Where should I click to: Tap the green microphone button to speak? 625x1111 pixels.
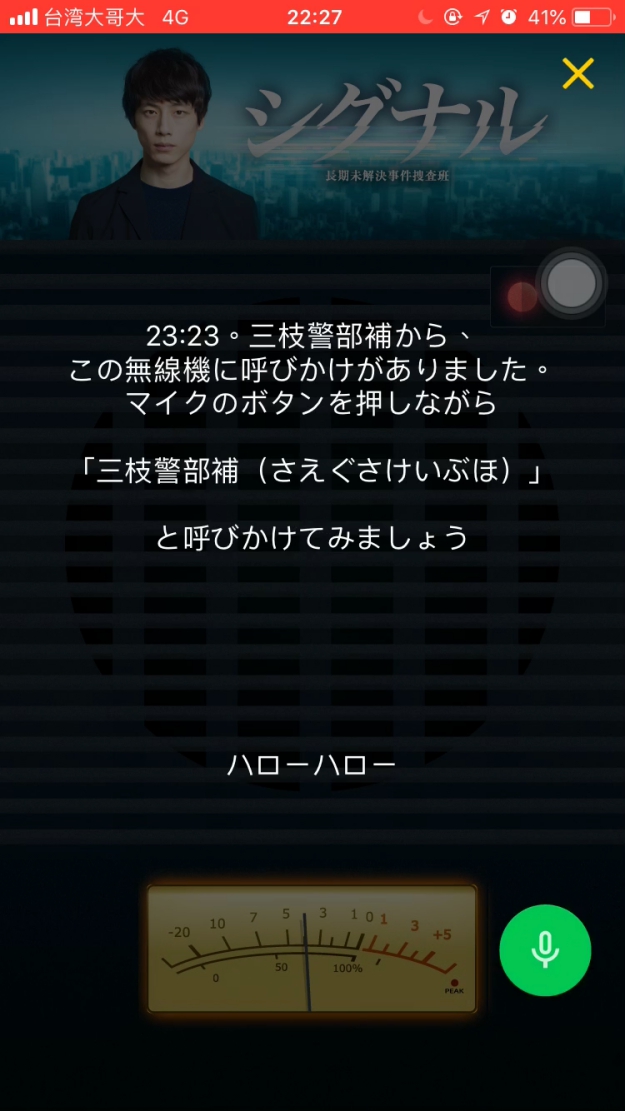[545, 950]
